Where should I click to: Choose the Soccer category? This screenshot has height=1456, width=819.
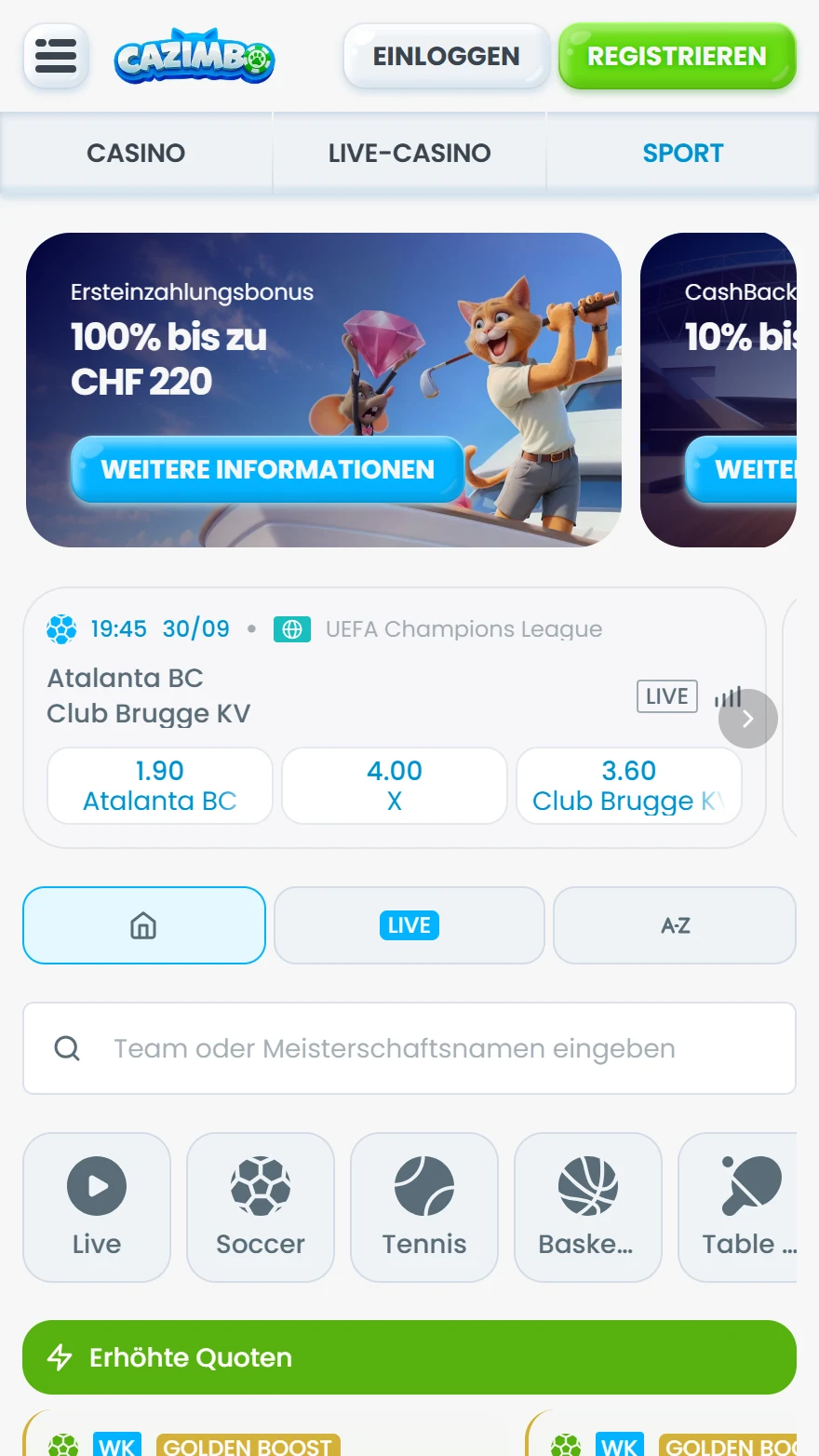(x=261, y=1207)
